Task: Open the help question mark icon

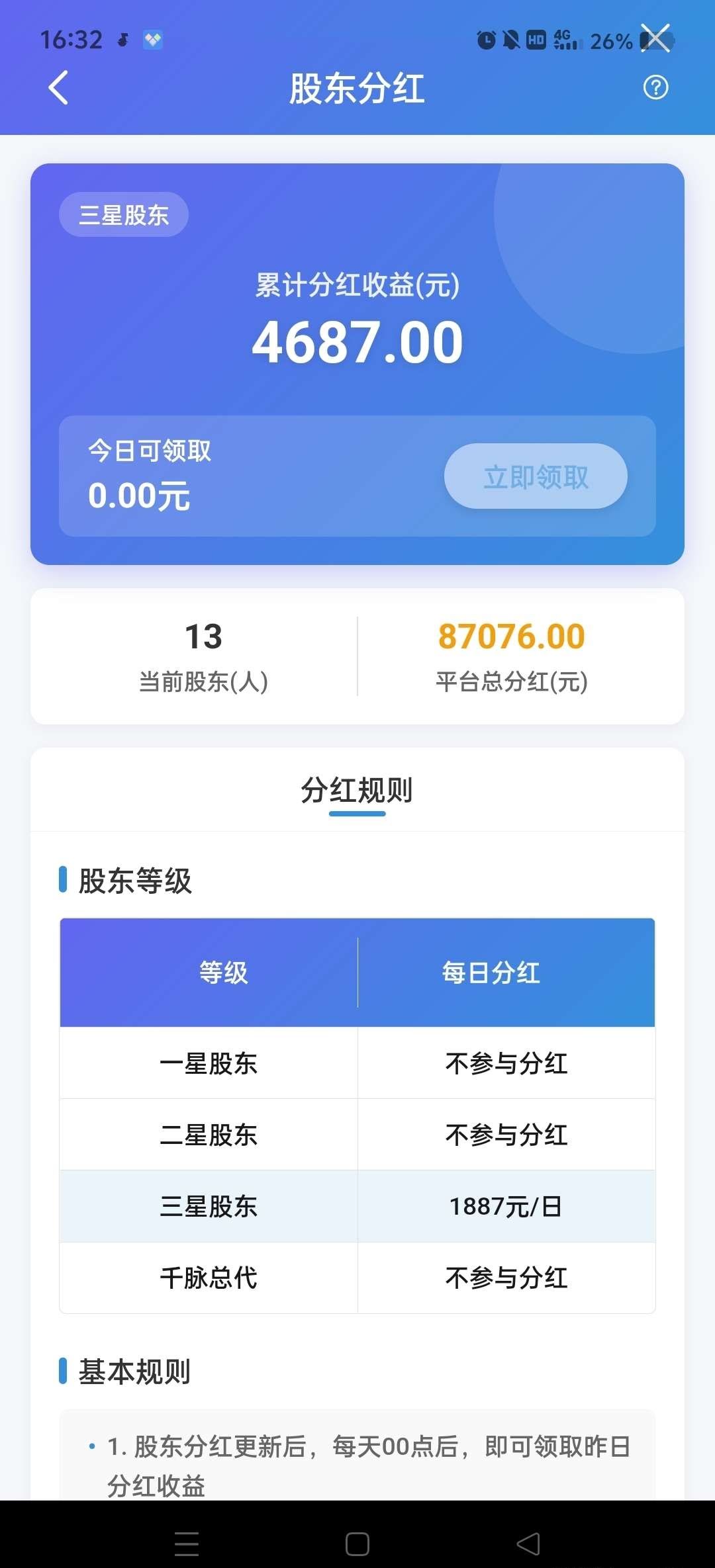Action: pyautogui.click(x=655, y=87)
